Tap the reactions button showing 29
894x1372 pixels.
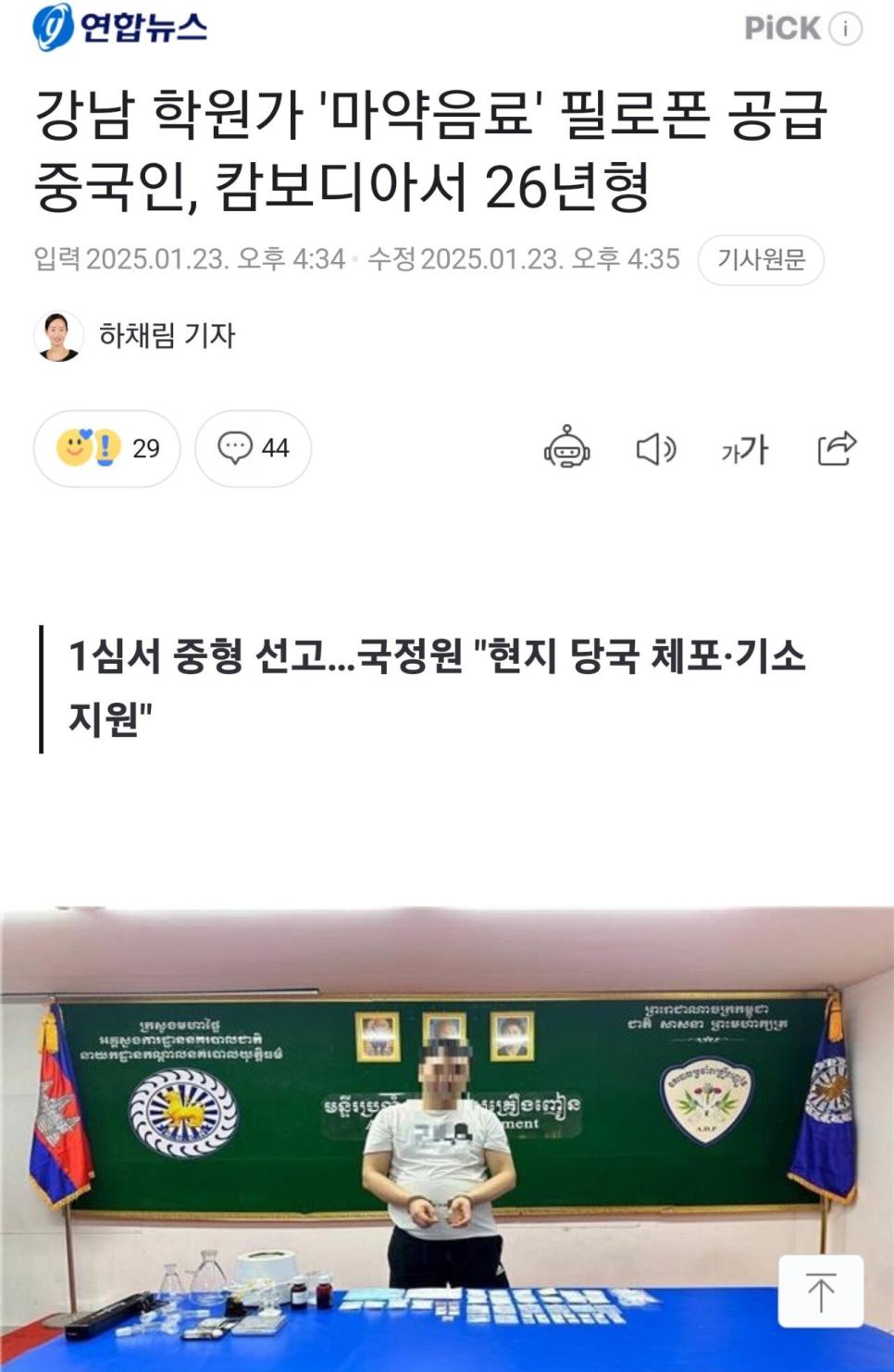click(x=107, y=449)
